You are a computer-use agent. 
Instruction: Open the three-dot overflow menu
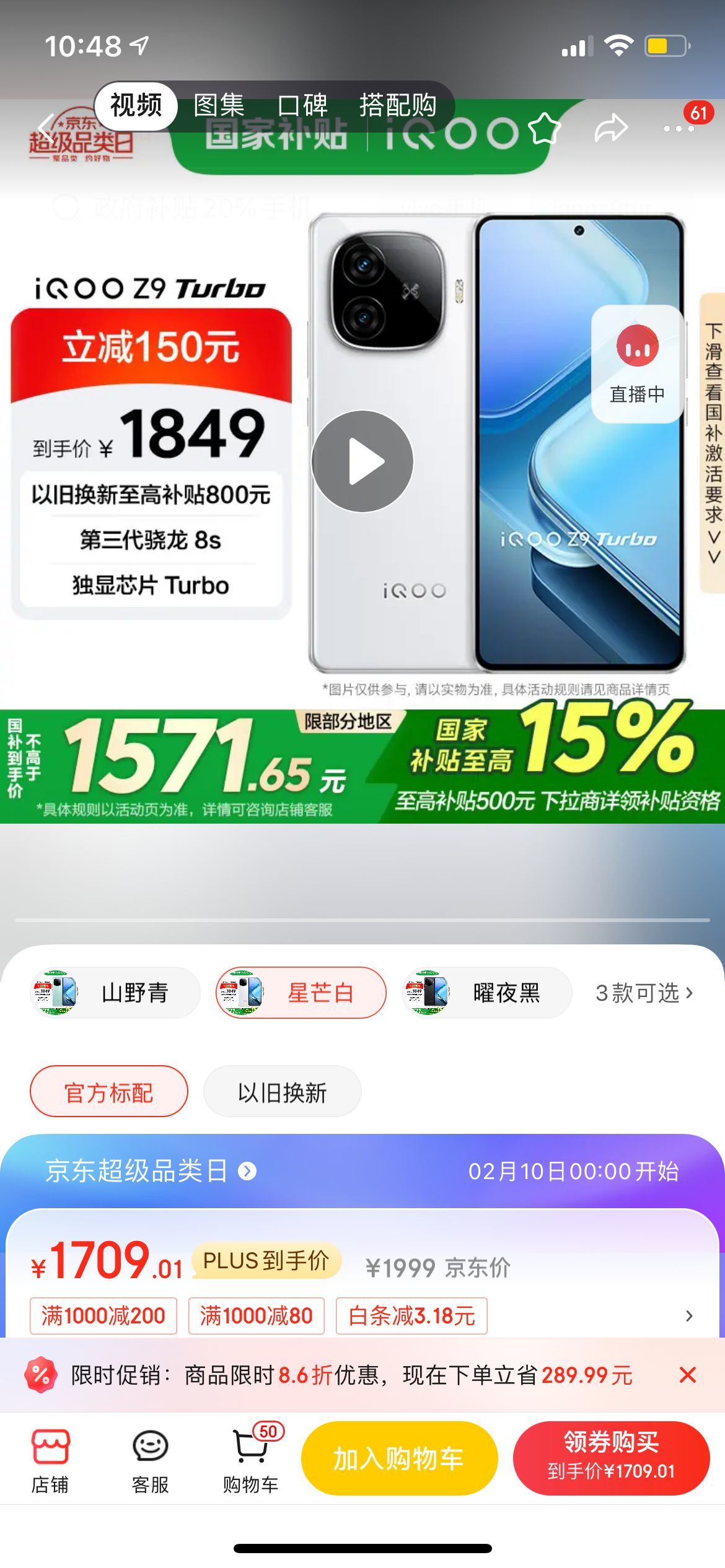(x=678, y=129)
